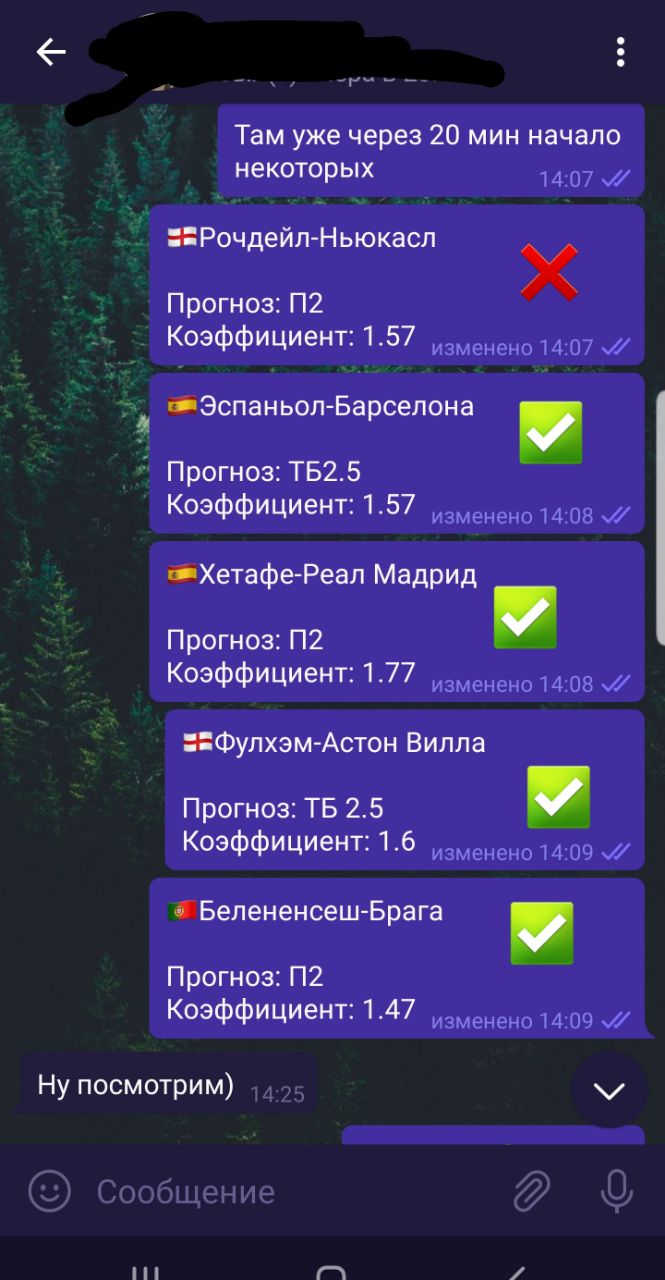Go back to the chat list
The width and height of the screenshot is (665, 1280).
pyautogui.click(x=50, y=52)
